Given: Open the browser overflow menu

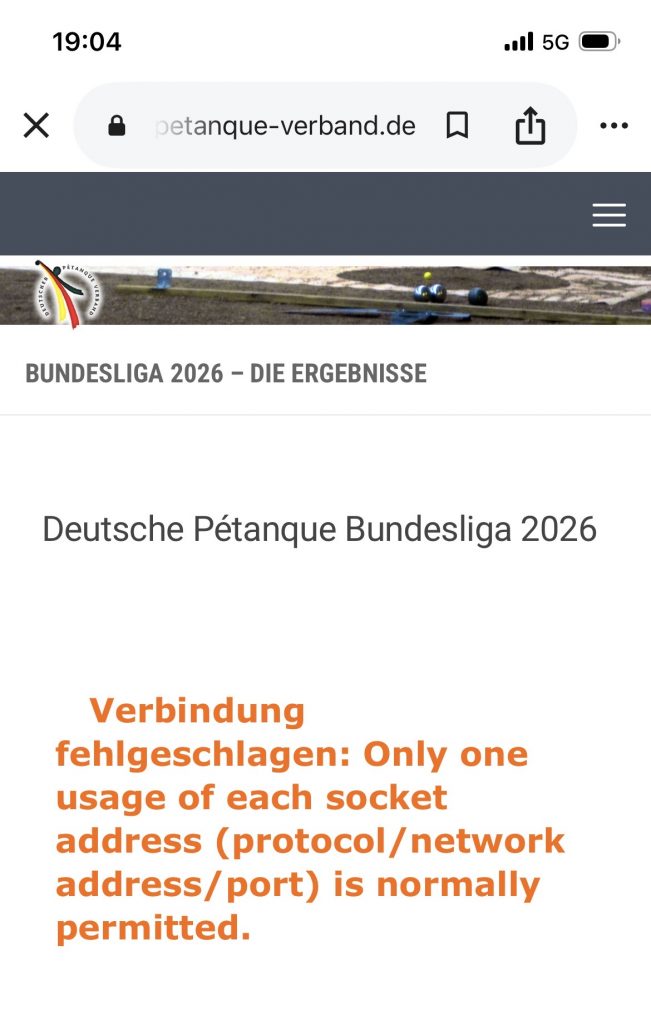Looking at the screenshot, I should pyautogui.click(x=613, y=126).
